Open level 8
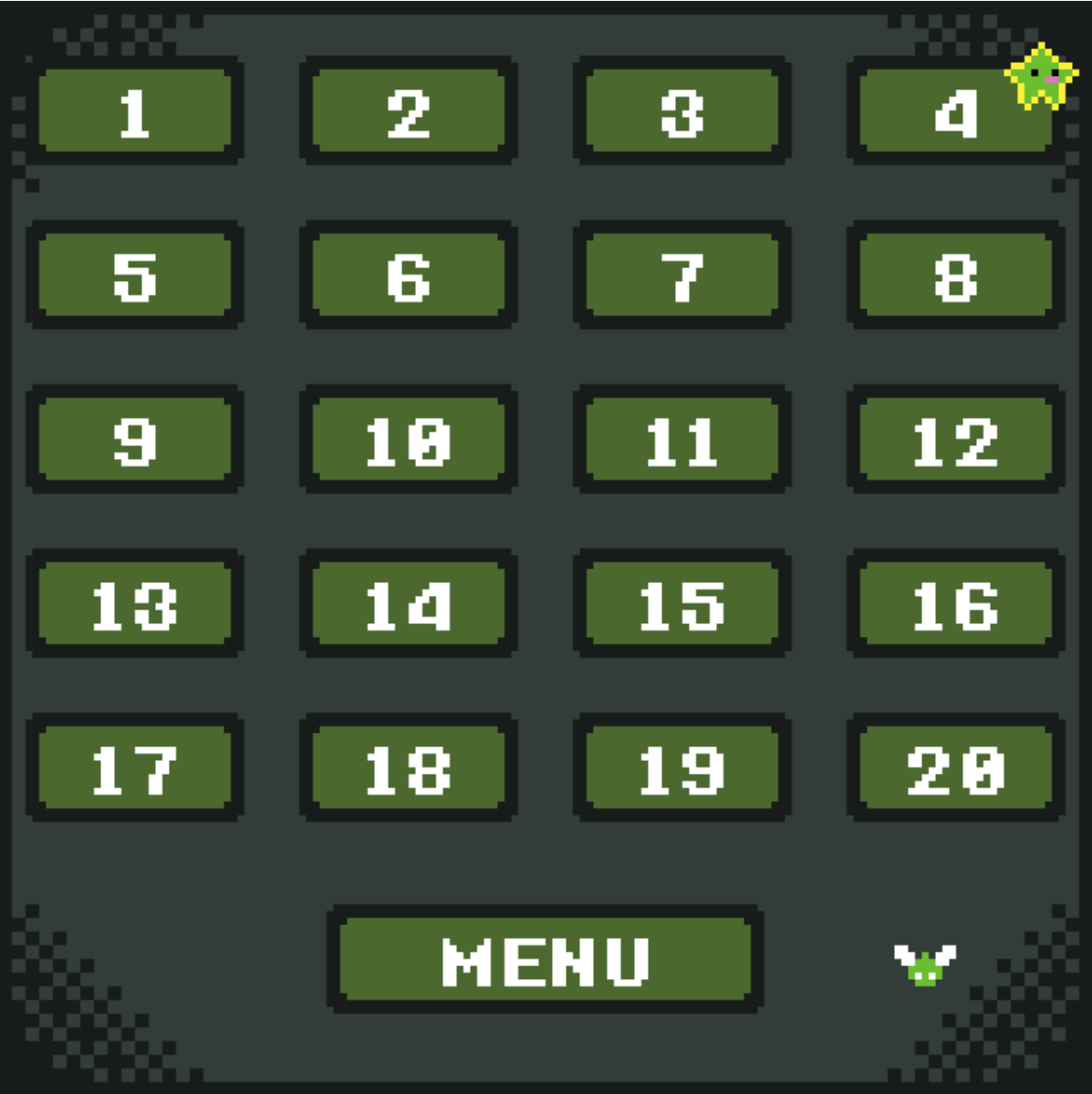 tap(956, 276)
